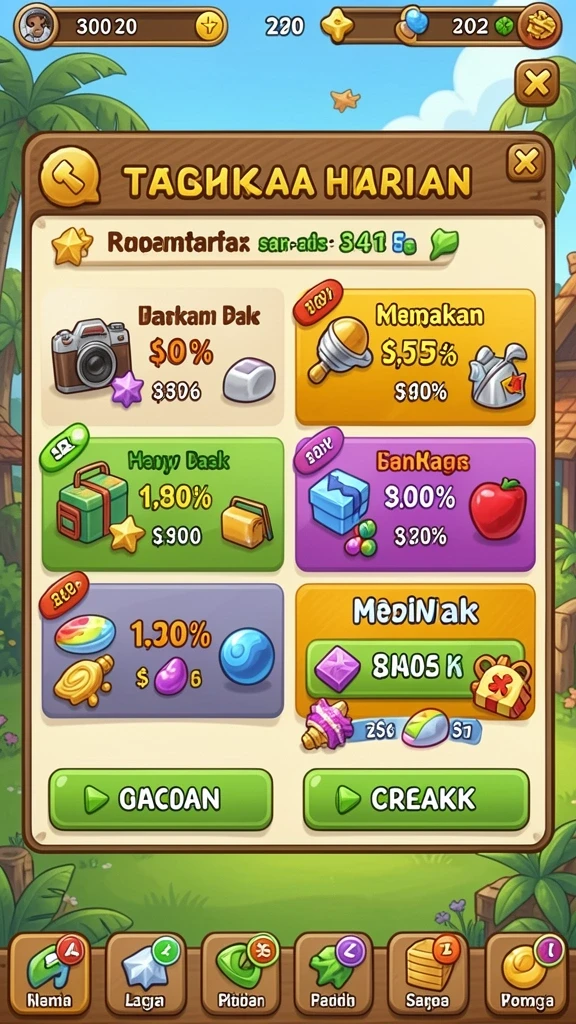Image resolution: width=576 pixels, height=1024 pixels.
Task: Select the purple BanKags gift card
Action: (415, 504)
